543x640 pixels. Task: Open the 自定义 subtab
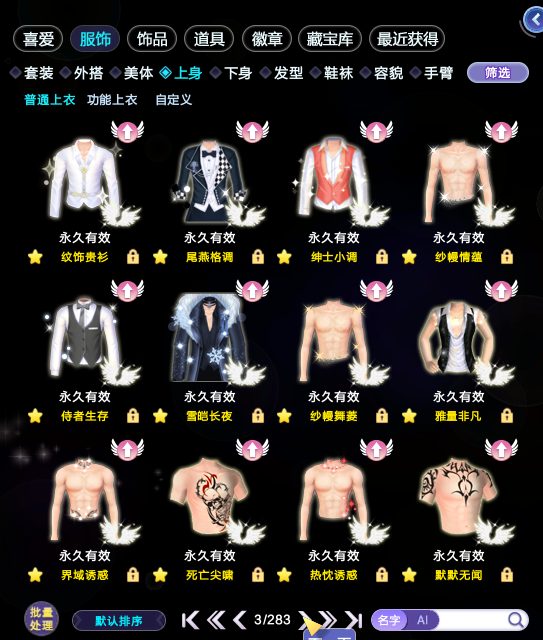click(x=174, y=100)
